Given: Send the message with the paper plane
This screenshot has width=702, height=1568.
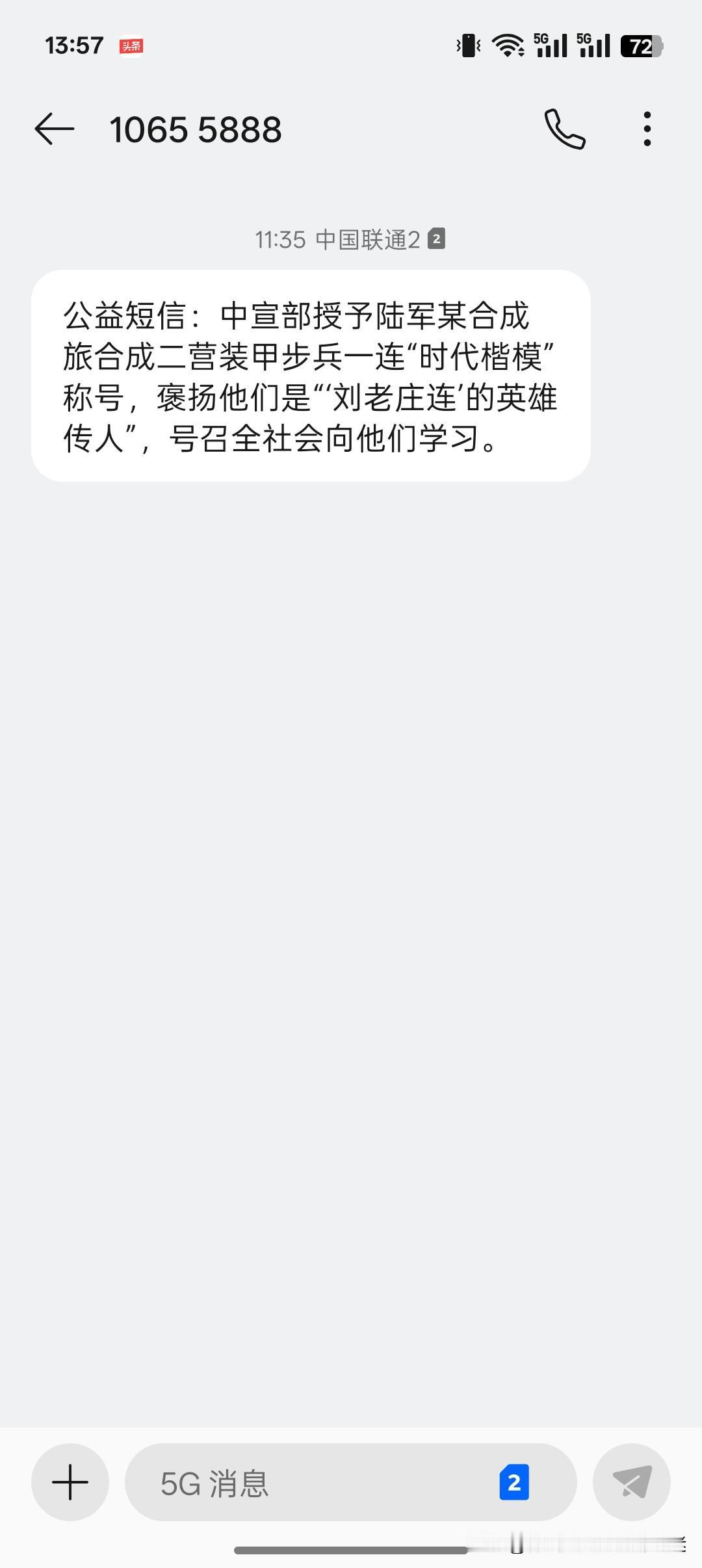Looking at the screenshot, I should 631,1482.
